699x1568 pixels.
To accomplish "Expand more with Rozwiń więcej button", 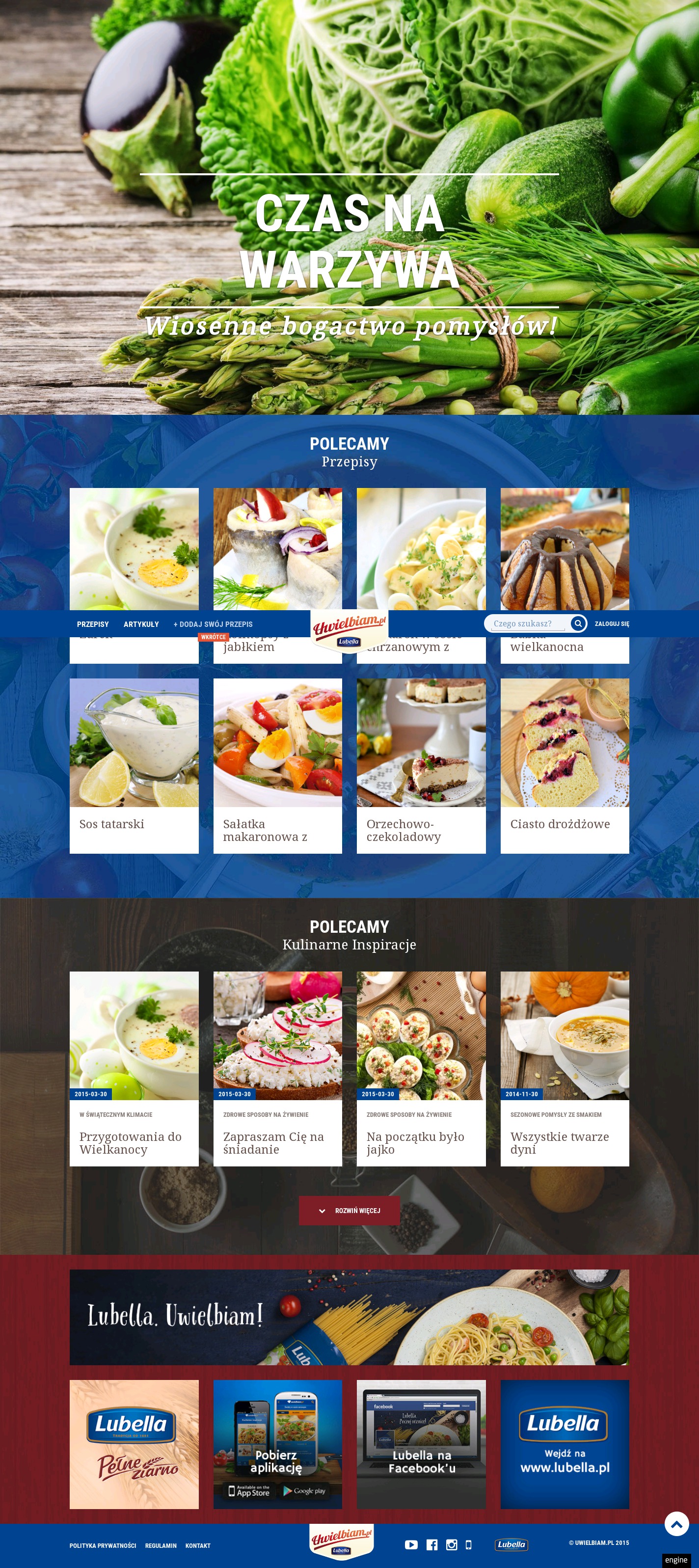I will pyautogui.click(x=349, y=1211).
